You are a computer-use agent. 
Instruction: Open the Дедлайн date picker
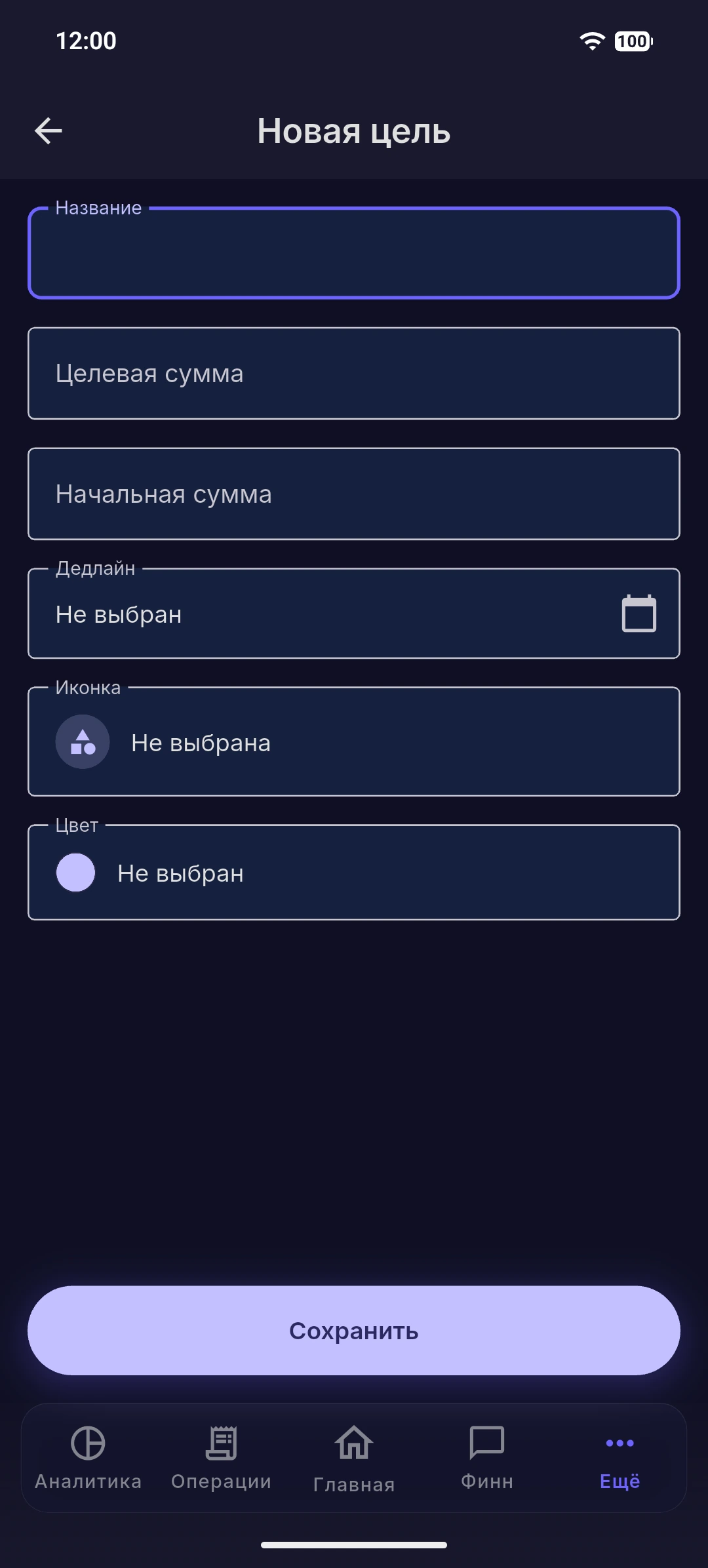pyautogui.click(x=354, y=614)
